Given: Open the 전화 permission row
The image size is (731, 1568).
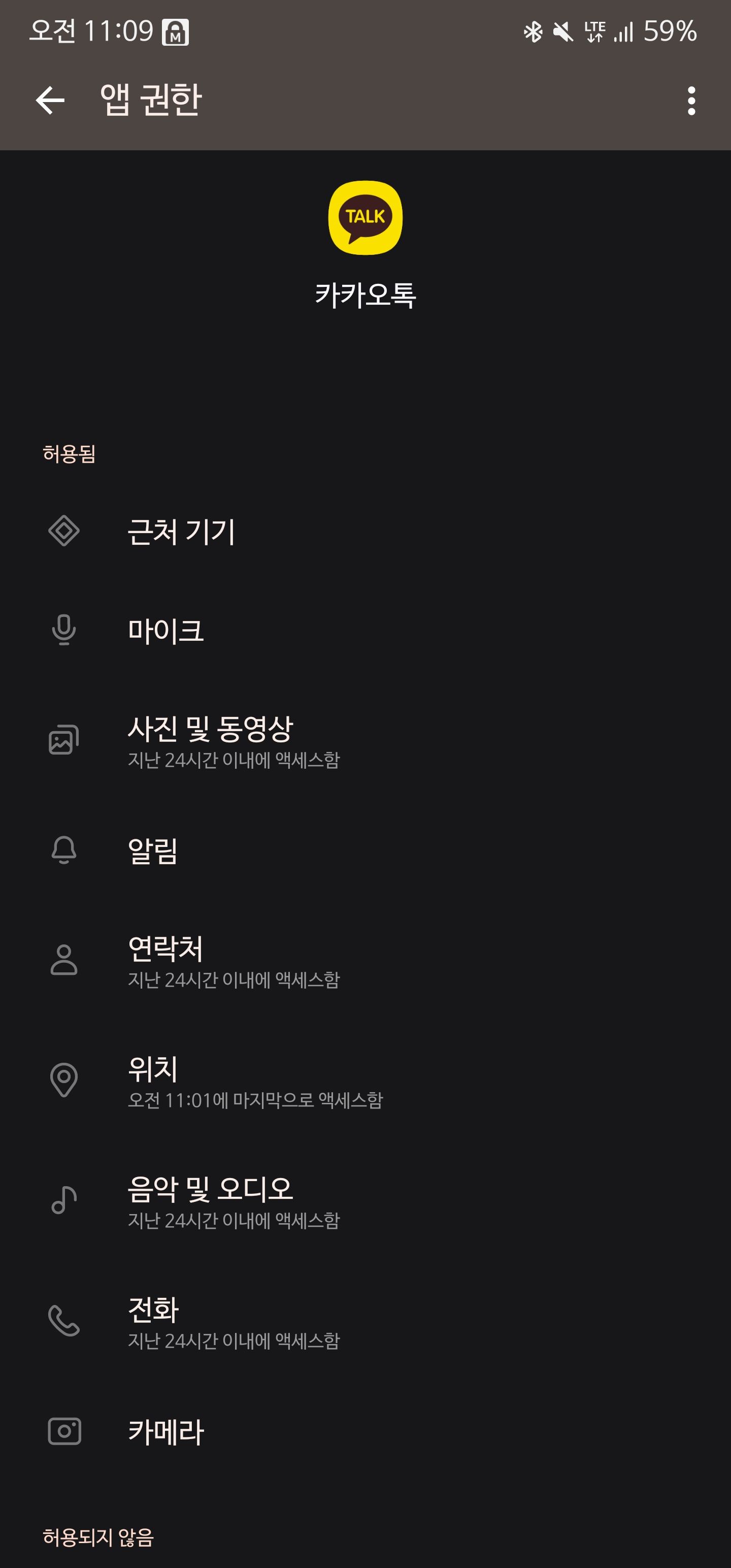Looking at the screenshot, I should click(x=365, y=1322).
